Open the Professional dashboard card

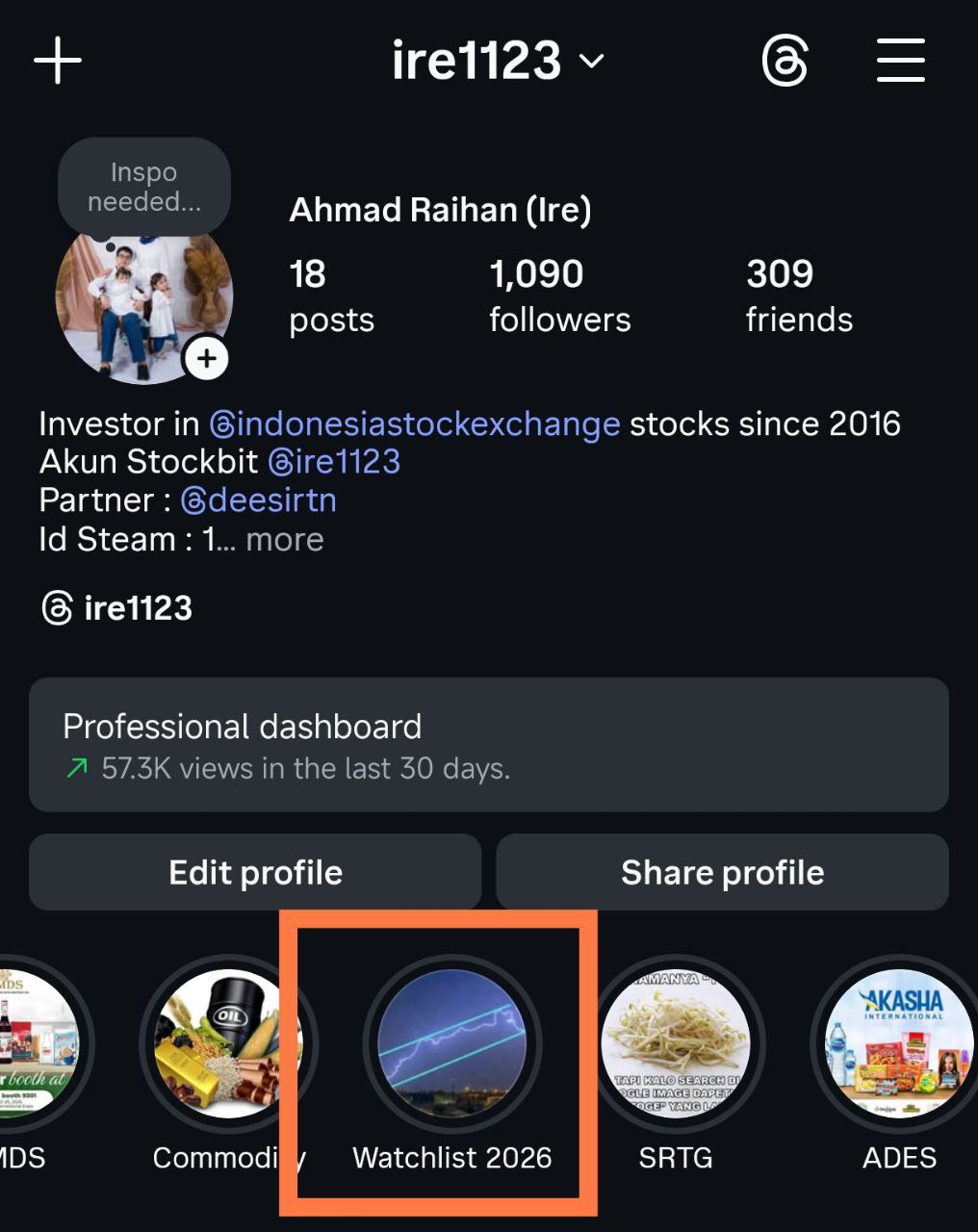(489, 745)
